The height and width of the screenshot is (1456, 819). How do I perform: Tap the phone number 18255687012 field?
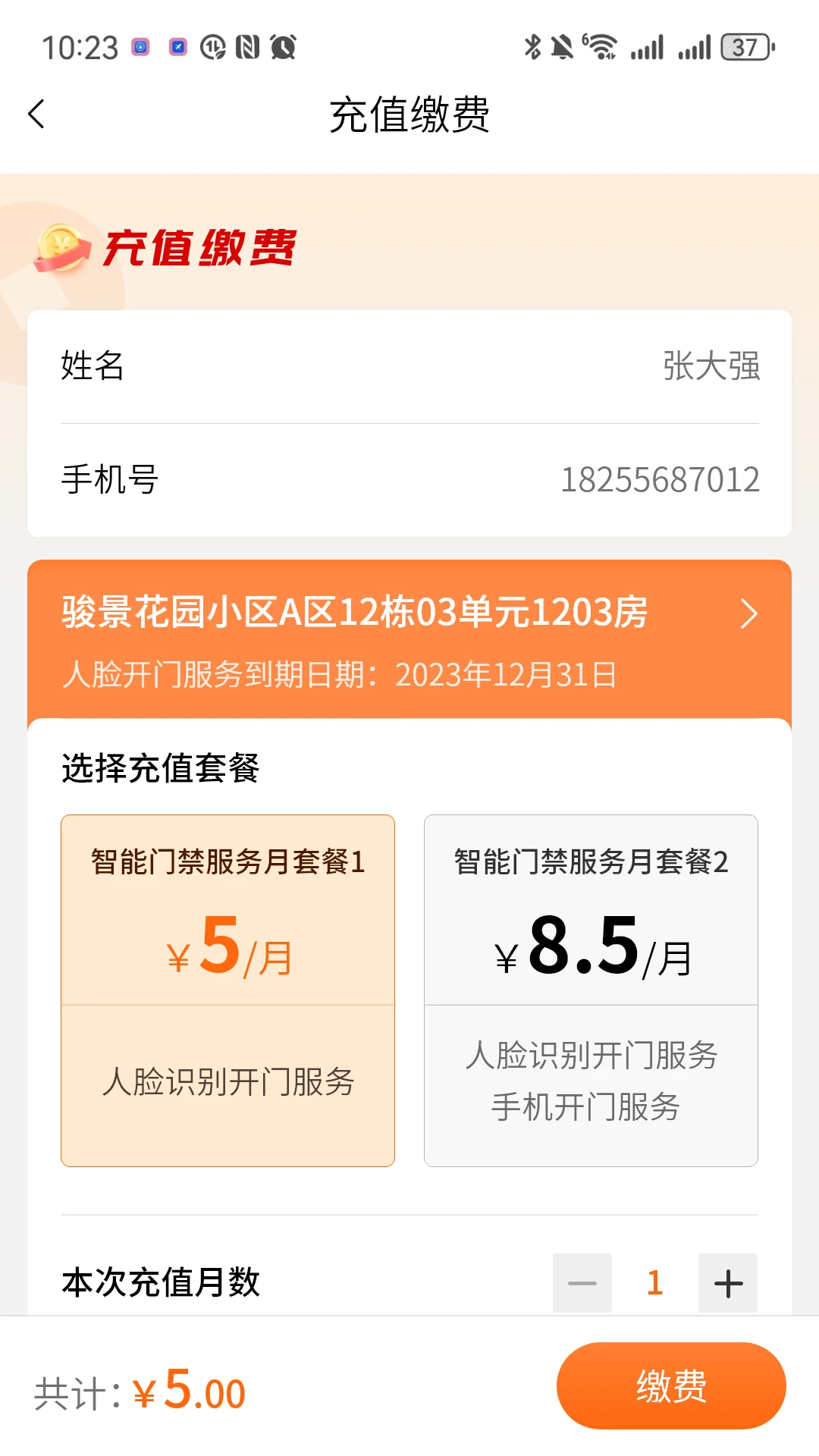click(660, 478)
